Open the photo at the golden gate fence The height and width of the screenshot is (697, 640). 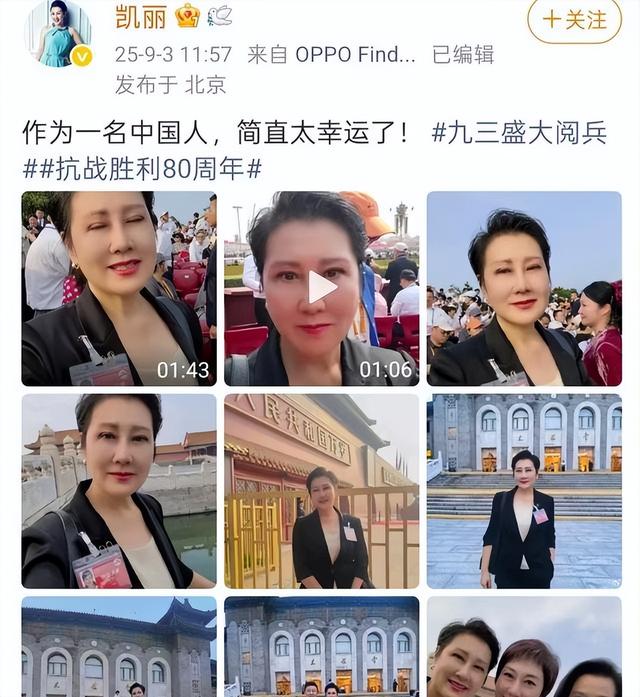(322, 490)
